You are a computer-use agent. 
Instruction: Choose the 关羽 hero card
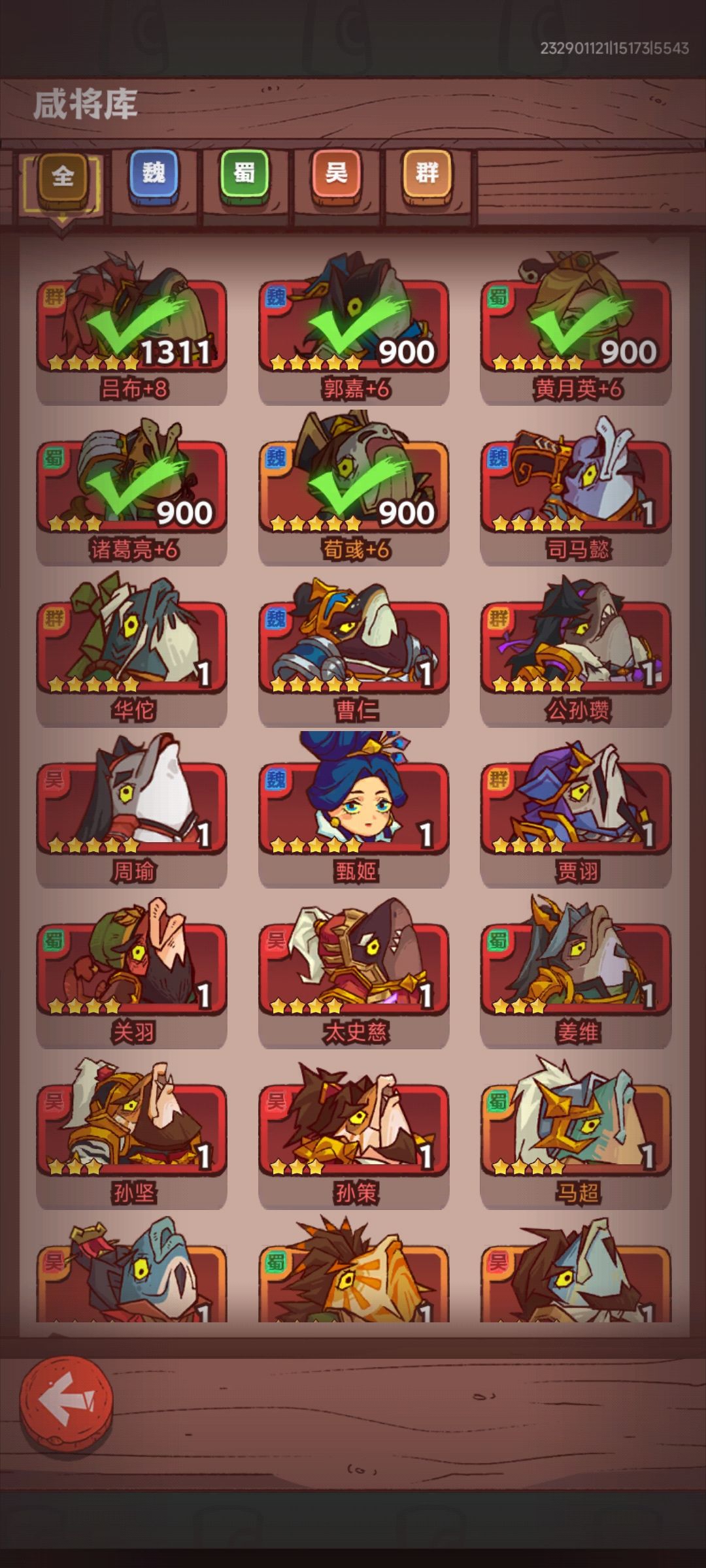point(131,972)
